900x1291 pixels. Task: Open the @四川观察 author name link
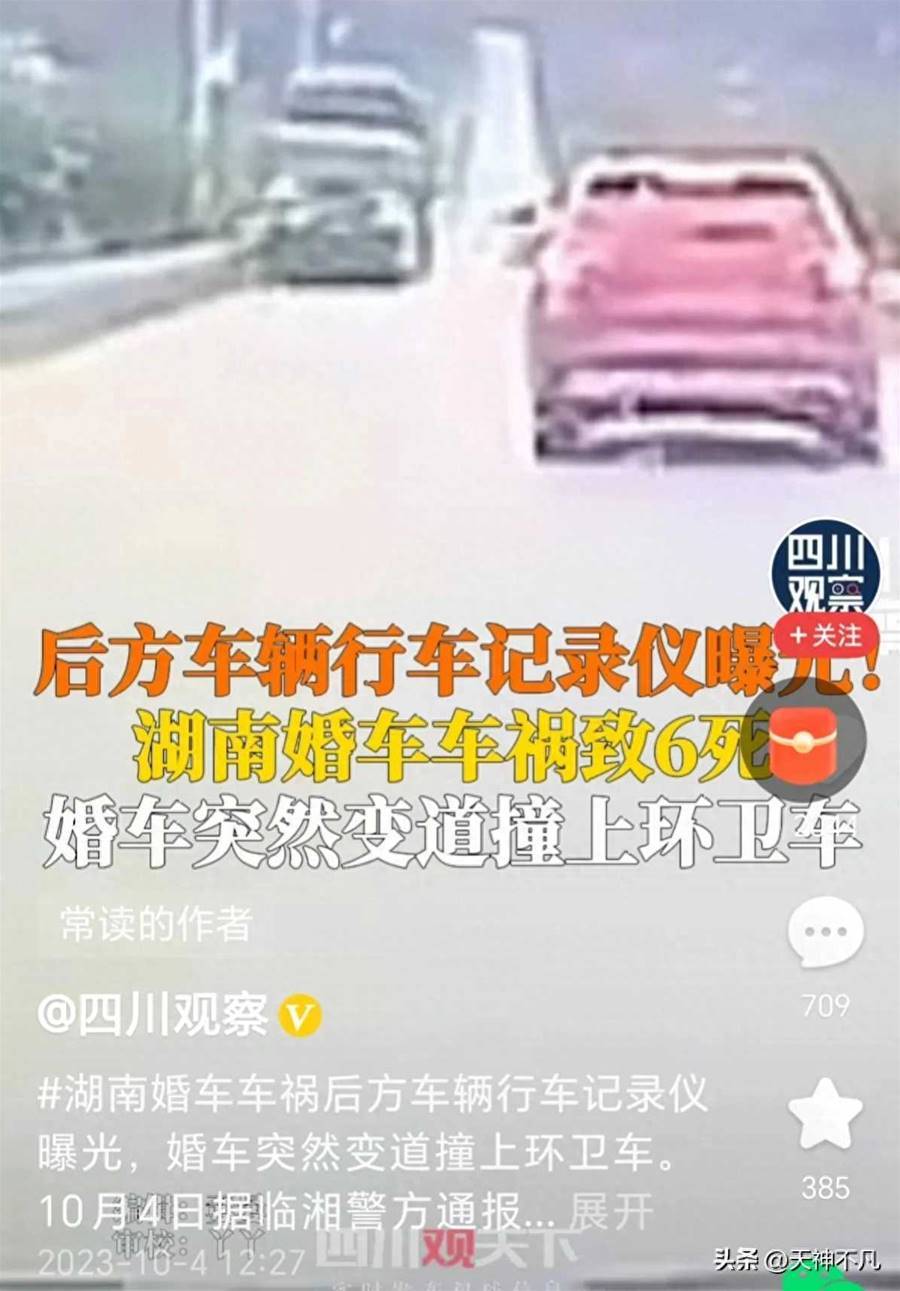click(x=153, y=1016)
